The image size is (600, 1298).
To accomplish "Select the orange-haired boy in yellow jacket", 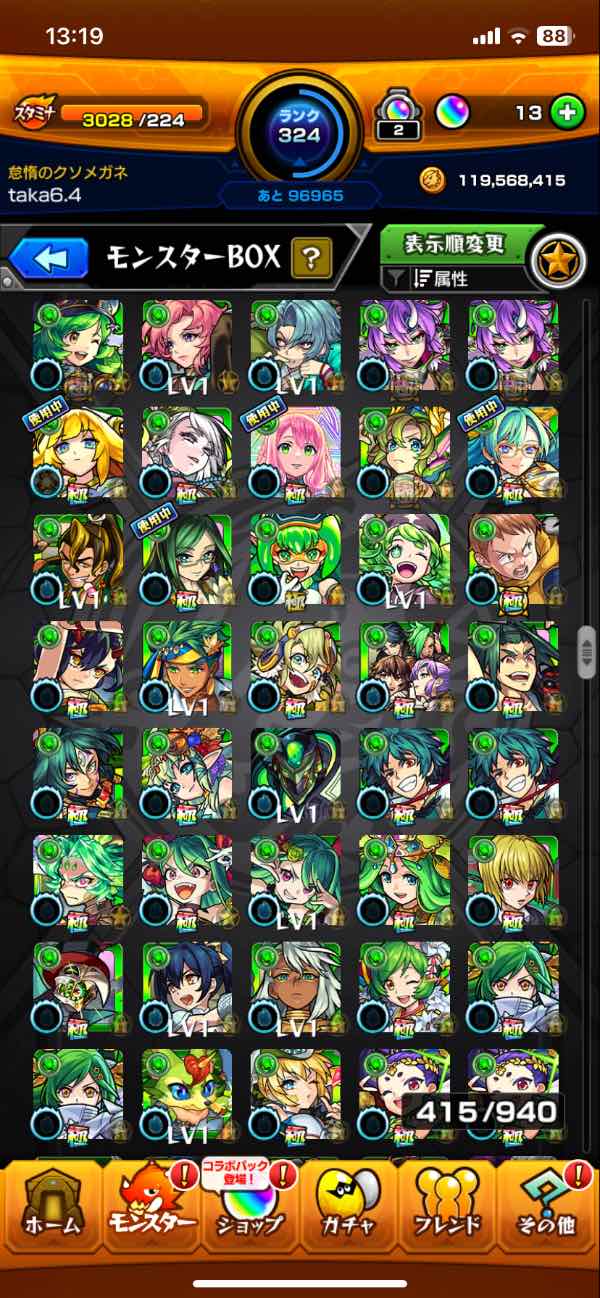I will click(513, 559).
